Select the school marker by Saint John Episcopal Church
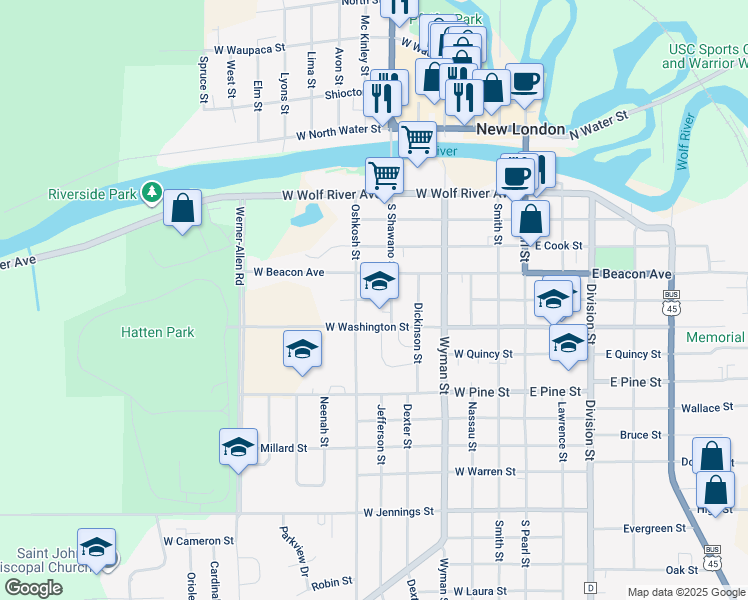This screenshot has width=748, height=600. click(x=97, y=548)
